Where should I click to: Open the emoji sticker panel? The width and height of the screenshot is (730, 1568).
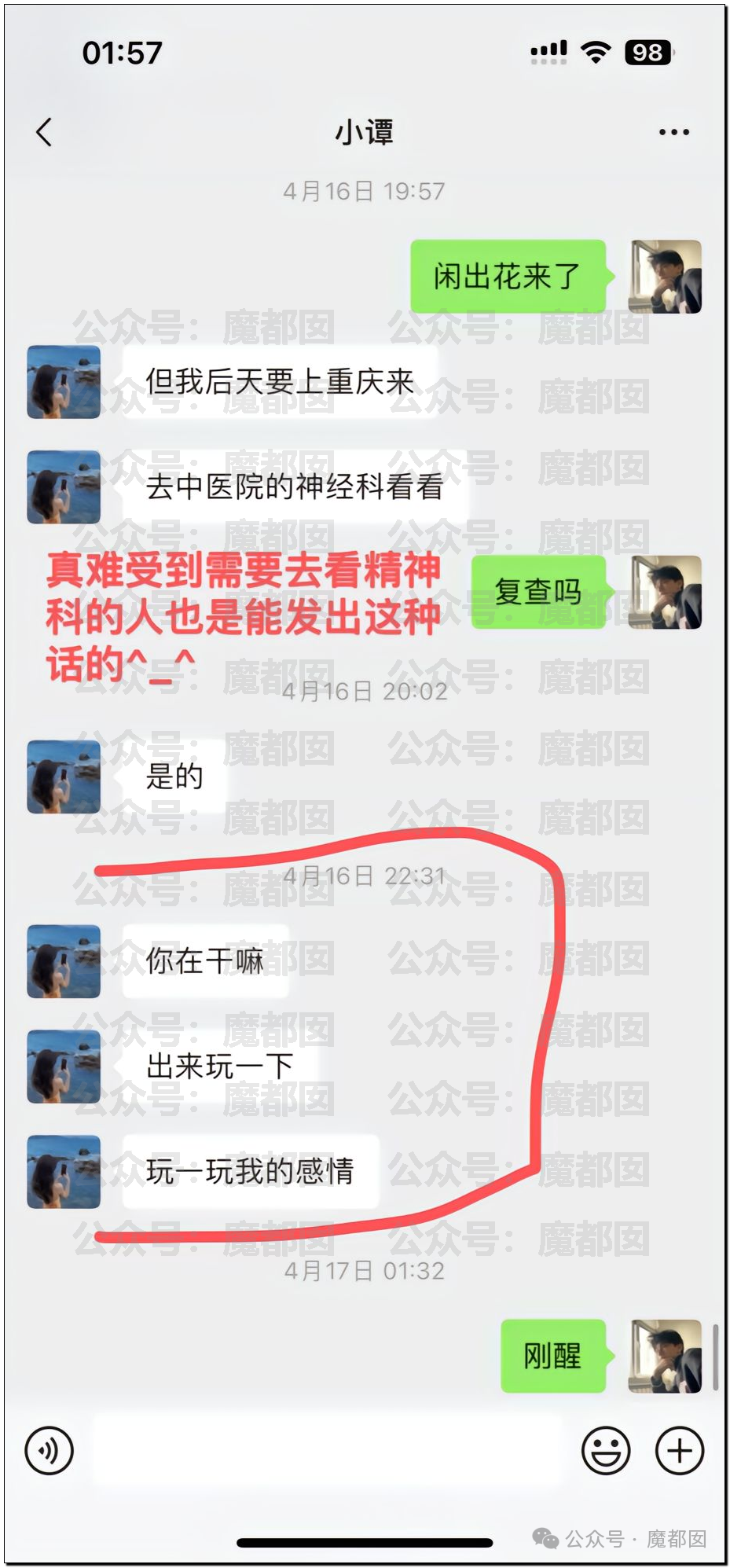605,1450
